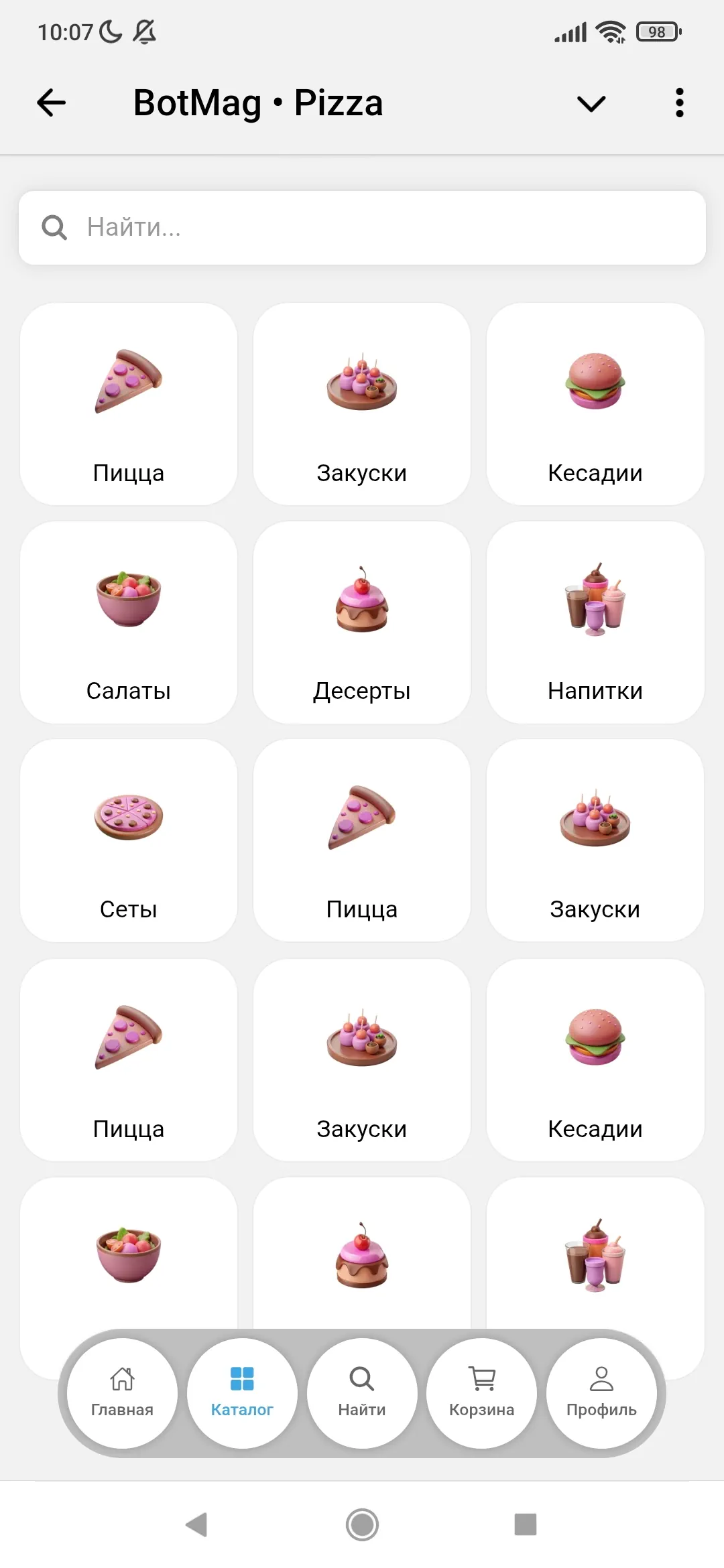This screenshot has width=724, height=1568.
Task: Switch to the Найти tab in bottom bar
Action: (362, 1392)
